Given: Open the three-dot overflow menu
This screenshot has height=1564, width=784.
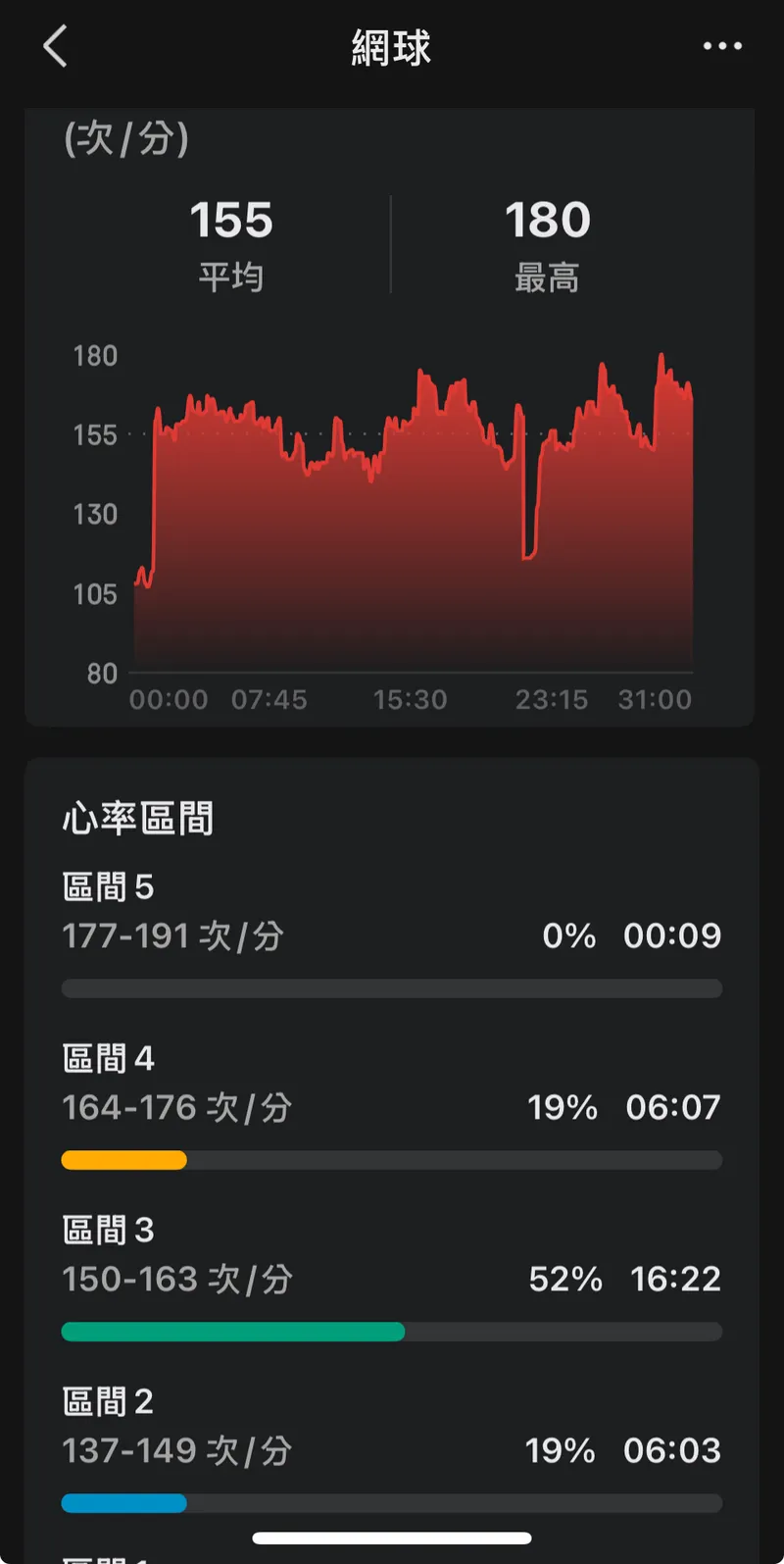Looking at the screenshot, I should pos(722,46).
